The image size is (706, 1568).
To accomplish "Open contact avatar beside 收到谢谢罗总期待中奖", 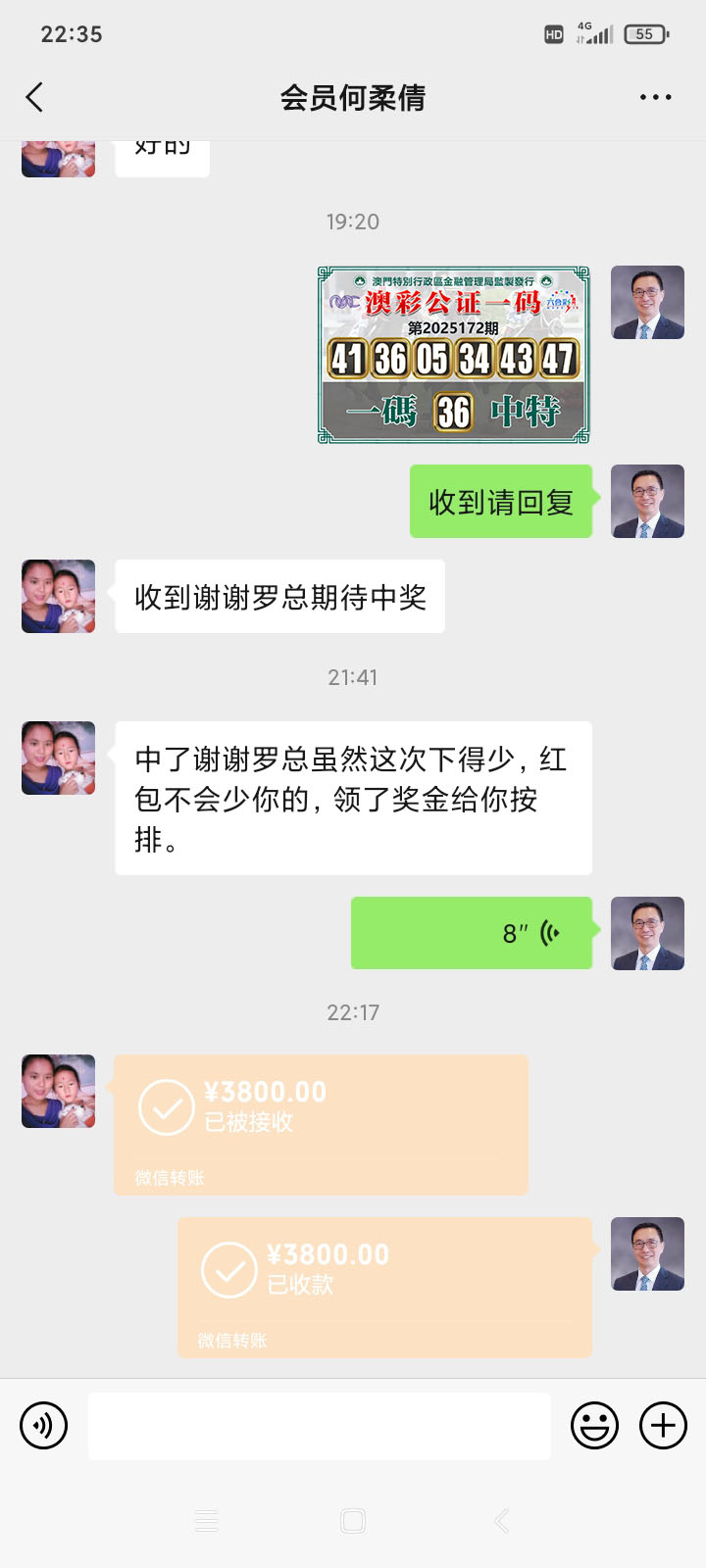I will pos(59,596).
